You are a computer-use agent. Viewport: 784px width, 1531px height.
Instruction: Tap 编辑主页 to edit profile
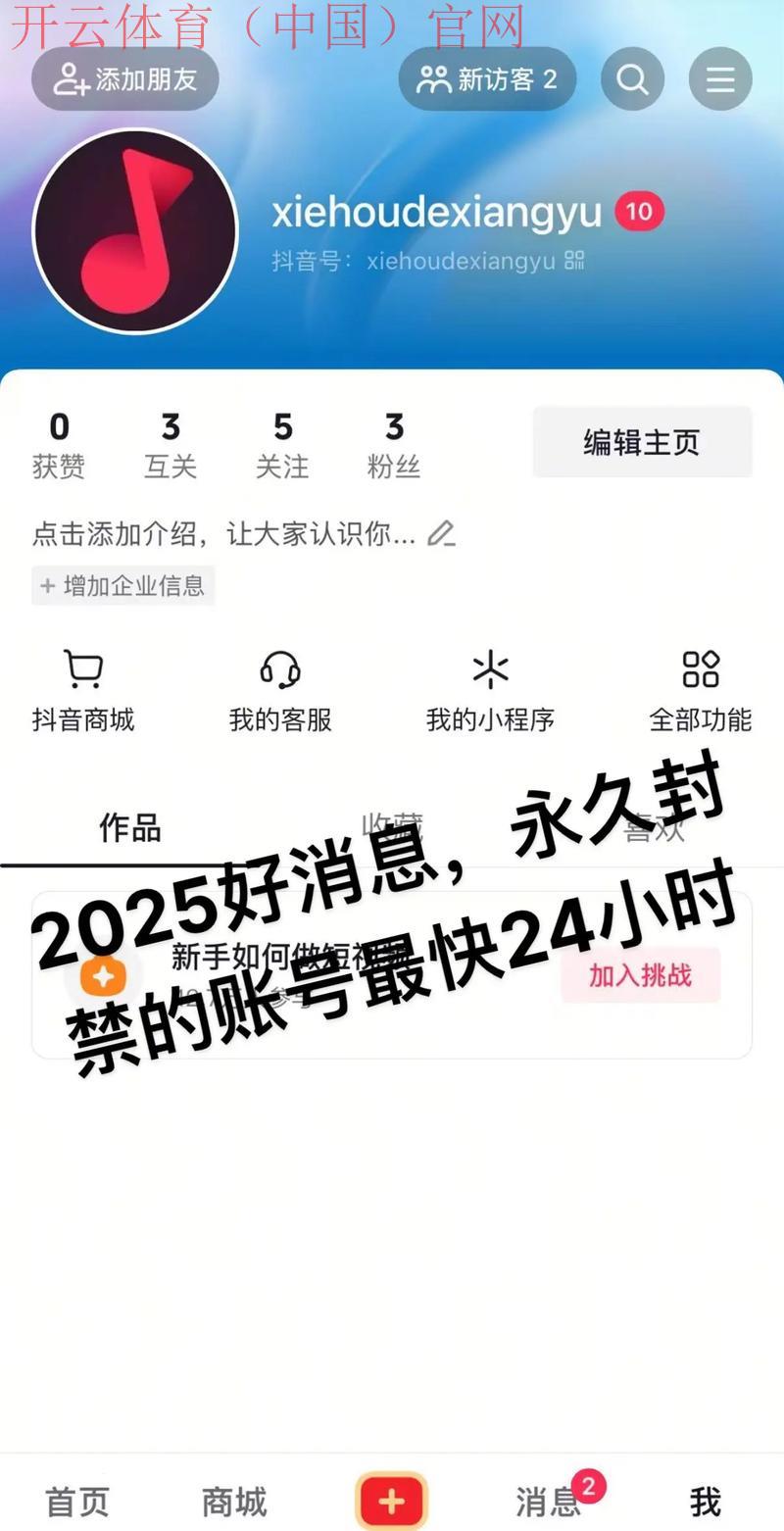click(642, 442)
